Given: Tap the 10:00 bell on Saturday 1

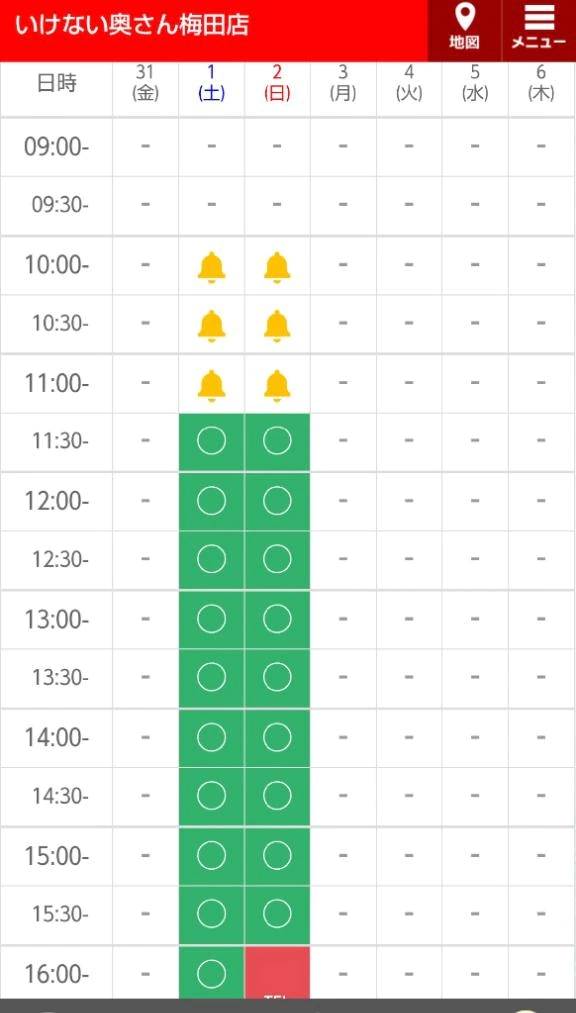Looking at the screenshot, I should coord(211,267).
